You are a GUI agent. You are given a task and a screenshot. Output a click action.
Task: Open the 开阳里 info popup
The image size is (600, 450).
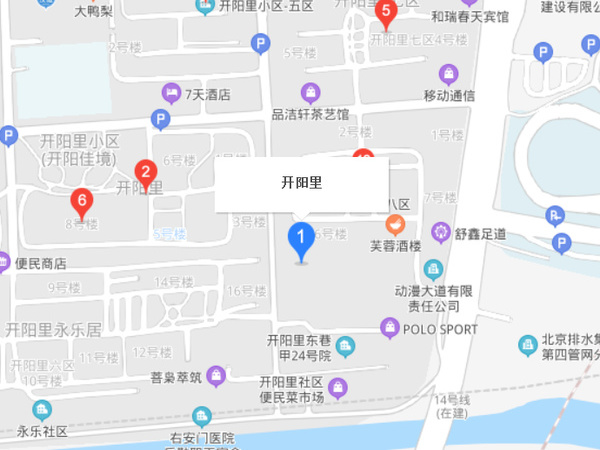[x=301, y=184]
